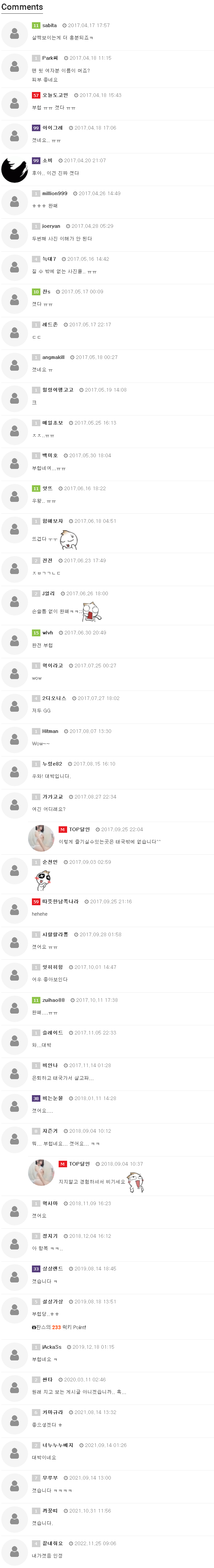Tap TOP달인's avatar on the 2018.09.04 reply
The height and width of the screenshot is (1568, 214).
pos(41,1172)
